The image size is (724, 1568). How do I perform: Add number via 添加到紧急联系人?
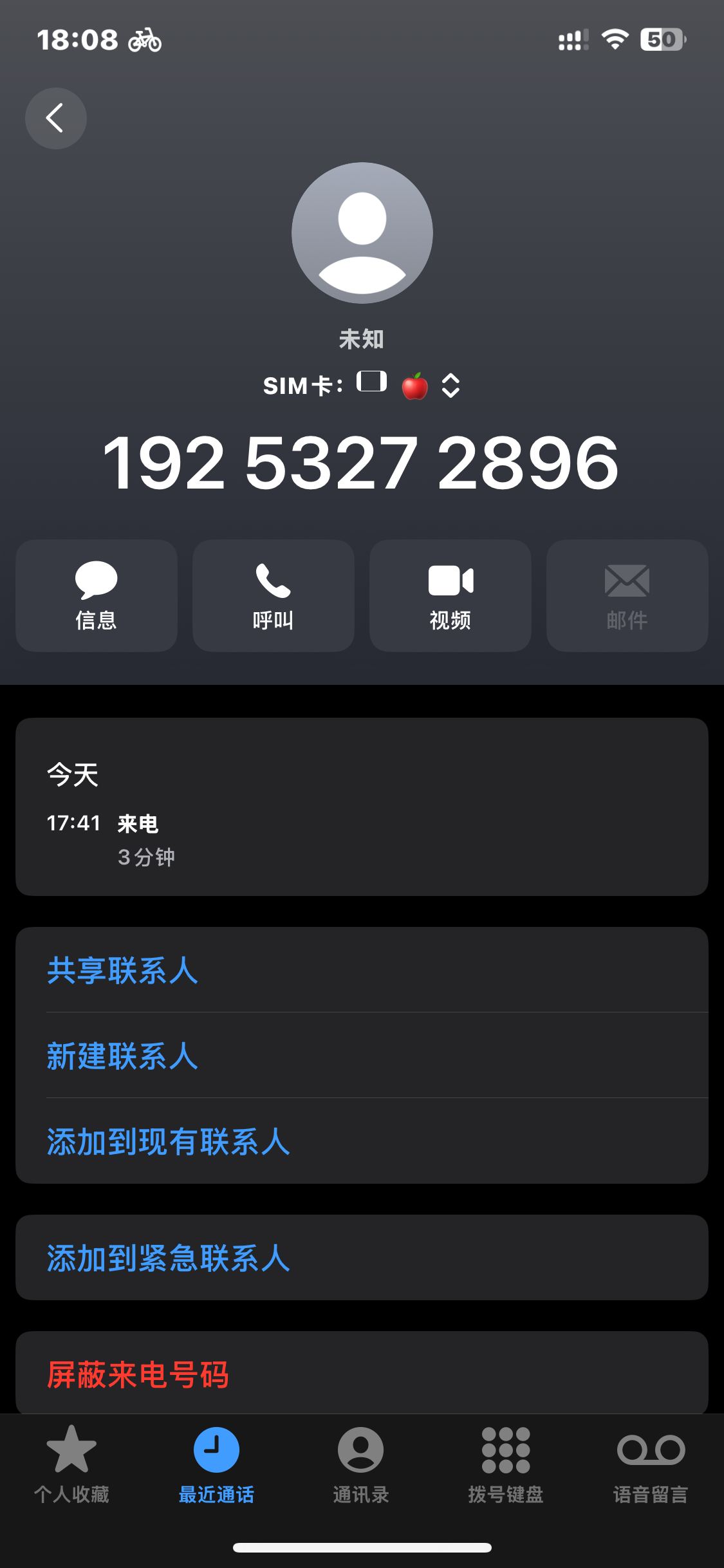tap(169, 1258)
